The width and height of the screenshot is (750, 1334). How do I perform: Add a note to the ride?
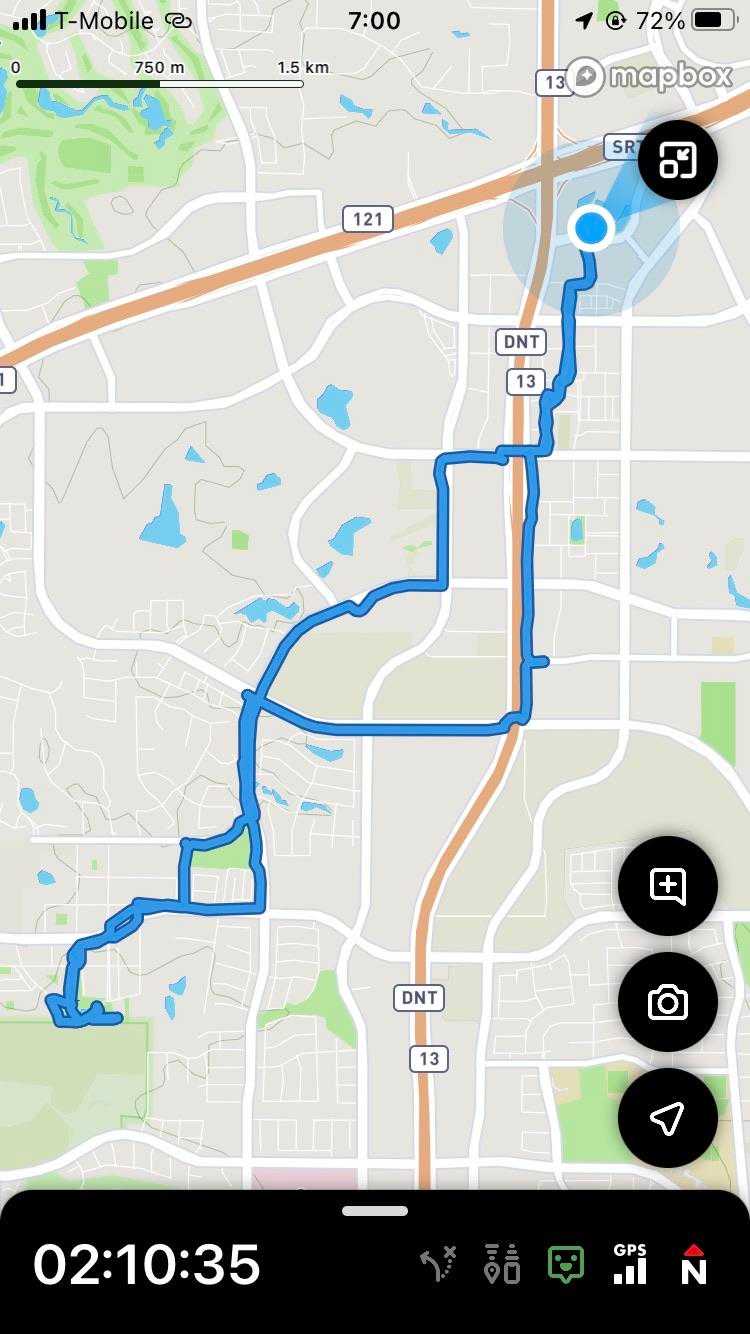[667, 886]
